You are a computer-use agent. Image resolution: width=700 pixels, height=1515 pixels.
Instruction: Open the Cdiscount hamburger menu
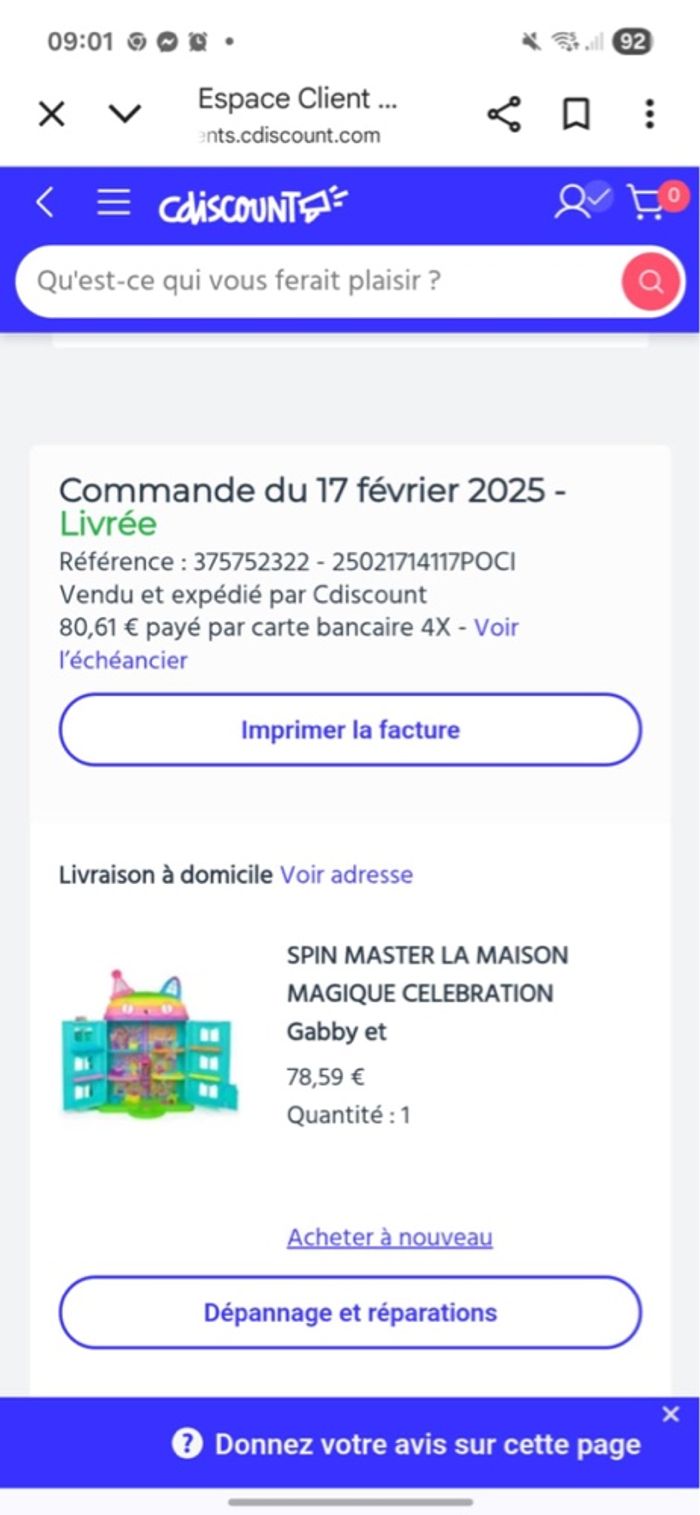[x=114, y=203]
